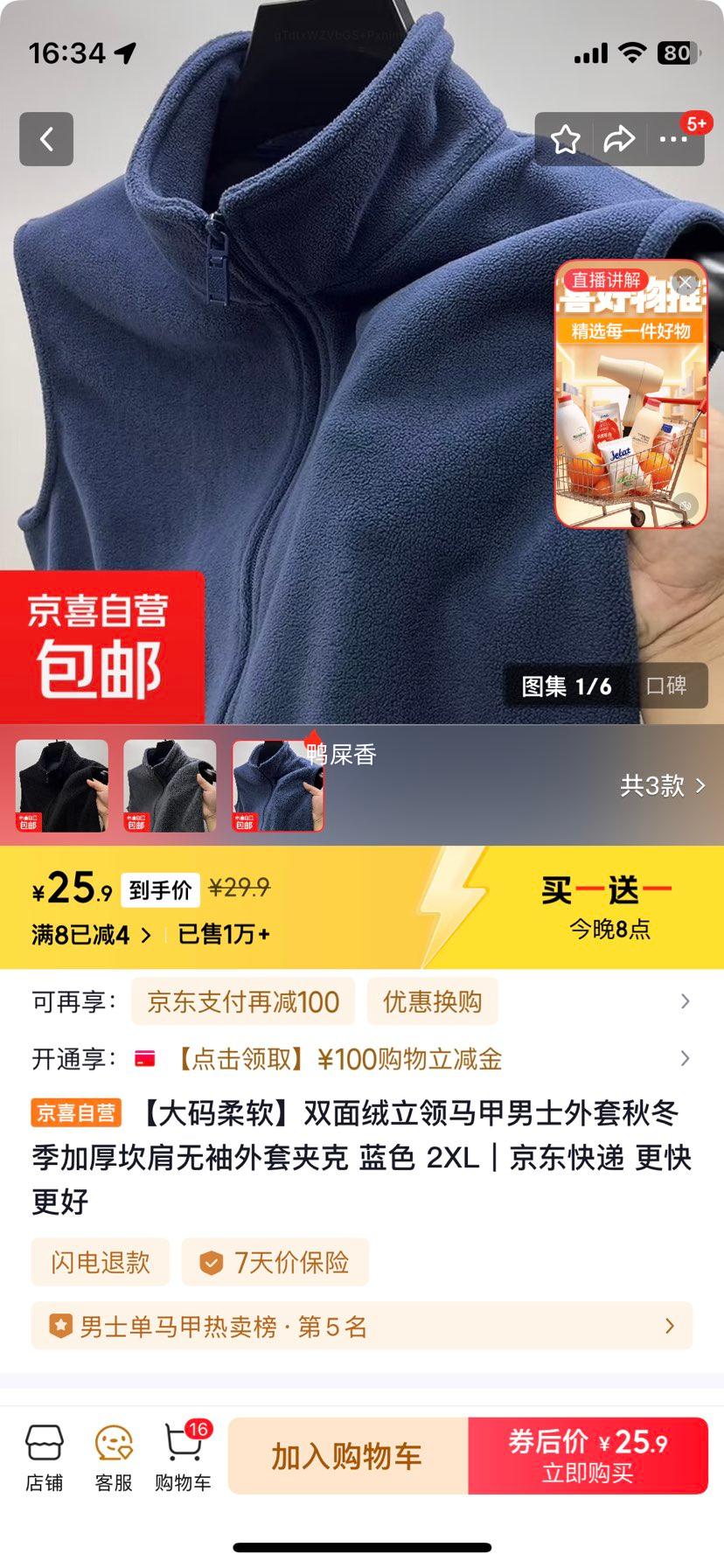Buy now with 立即购买 at ¥25.9
The width and height of the screenshot is (724, 1568).
(x=588, y=1456)
